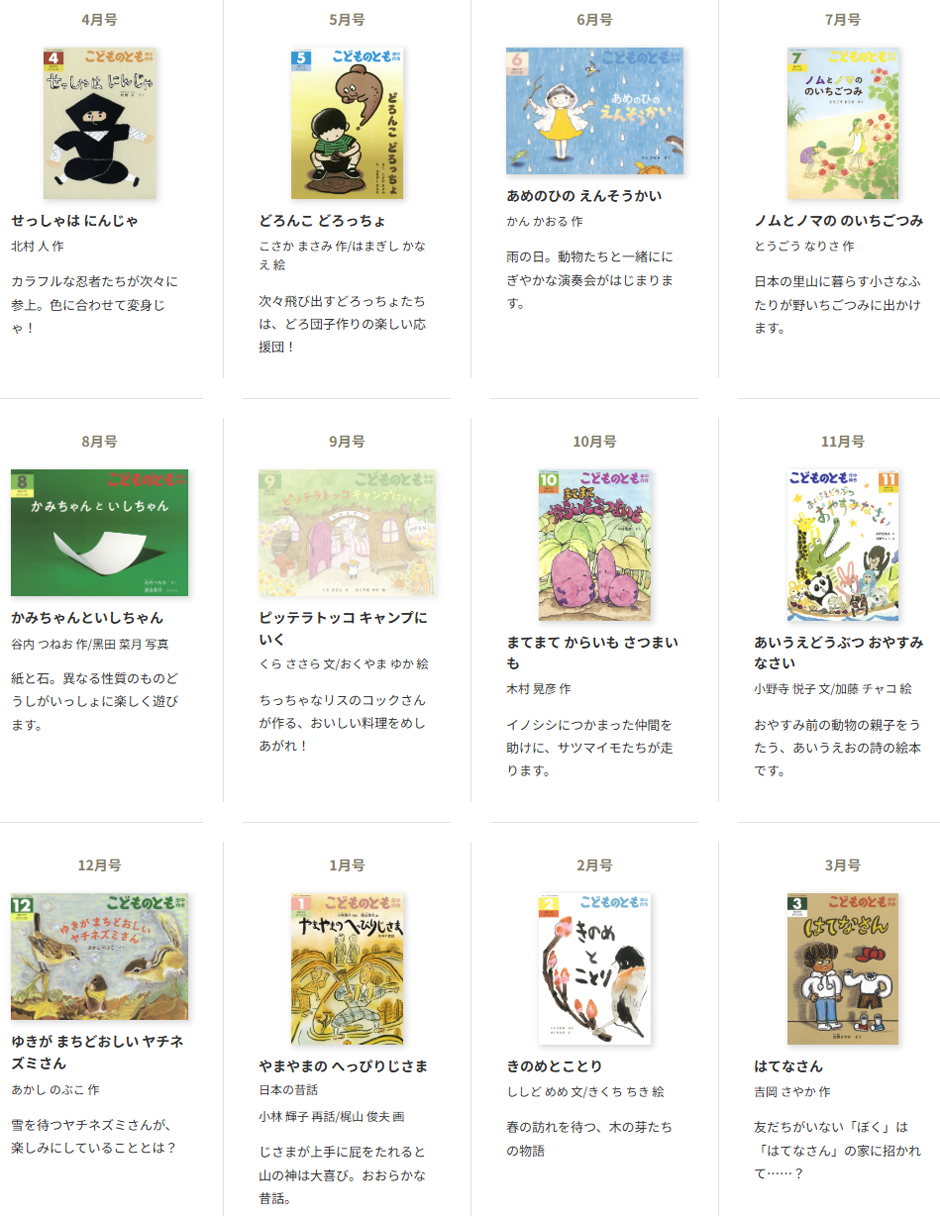The image size is (940, 1216).
Task: Open the 2月号 book きのめとことり
Action: pyautogui.click(x=594, y=969)
